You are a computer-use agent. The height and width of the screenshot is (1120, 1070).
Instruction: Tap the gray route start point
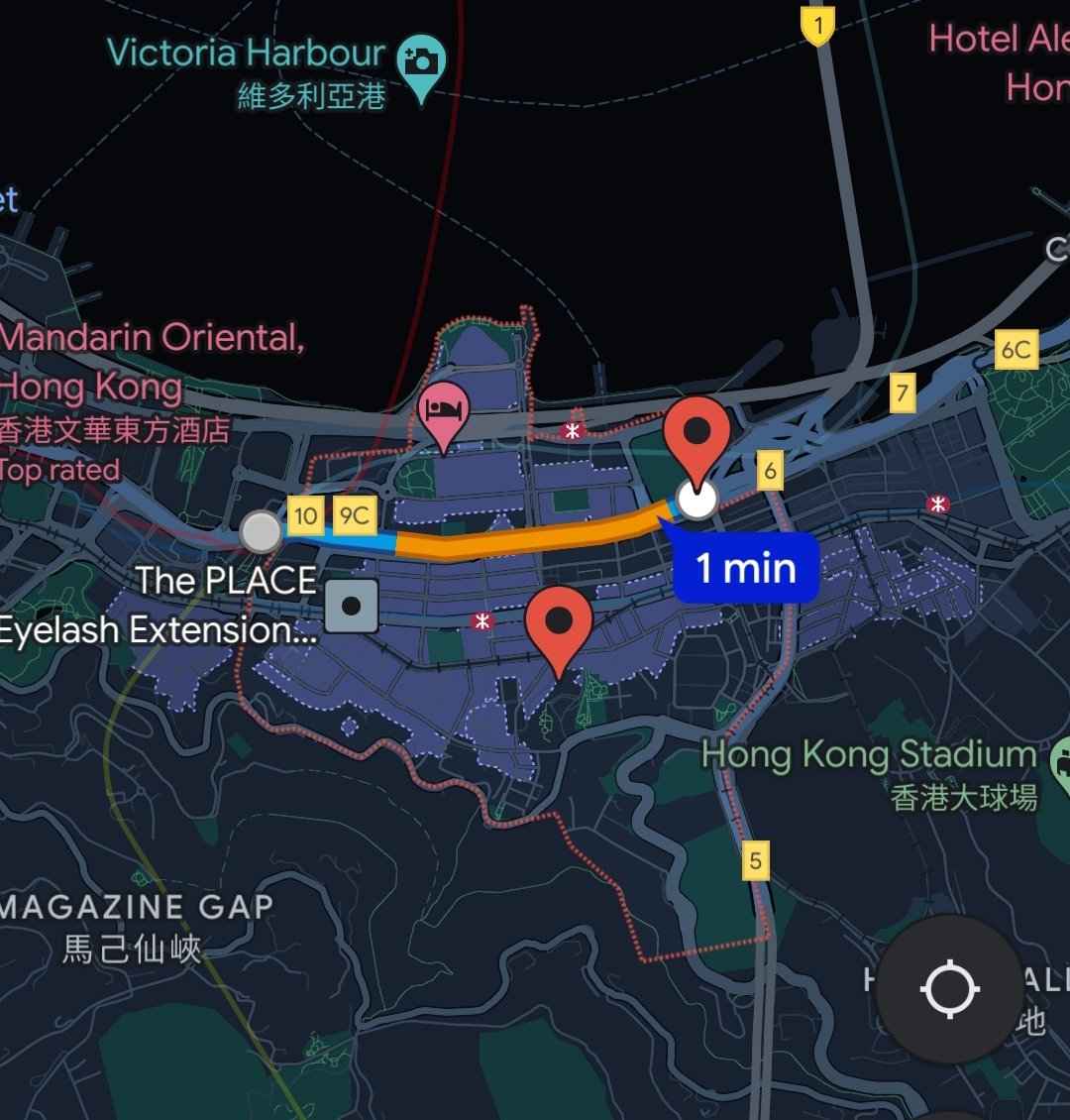(263, 531)
